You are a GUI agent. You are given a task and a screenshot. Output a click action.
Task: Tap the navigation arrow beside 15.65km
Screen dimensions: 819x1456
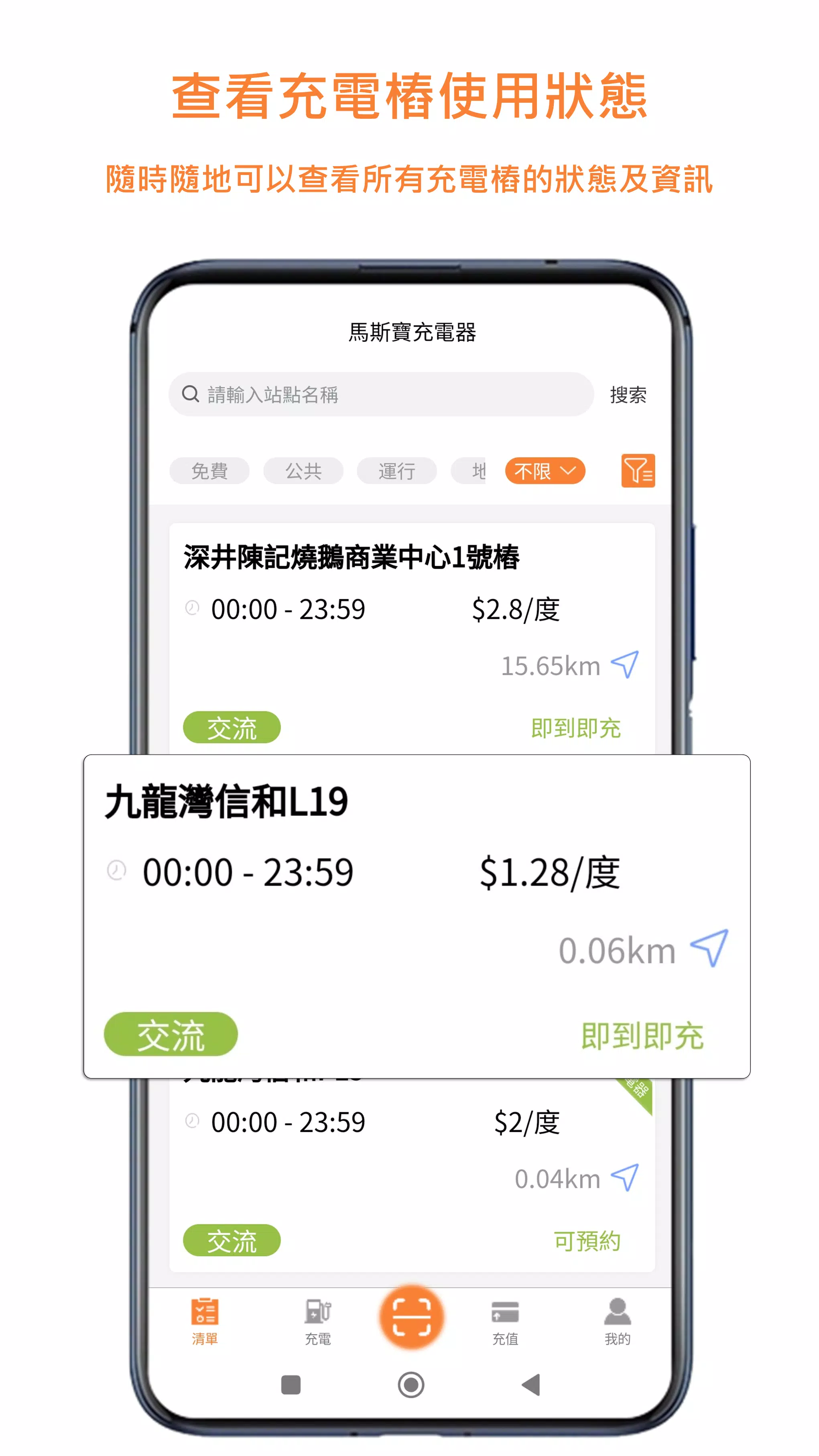[626, 664]
